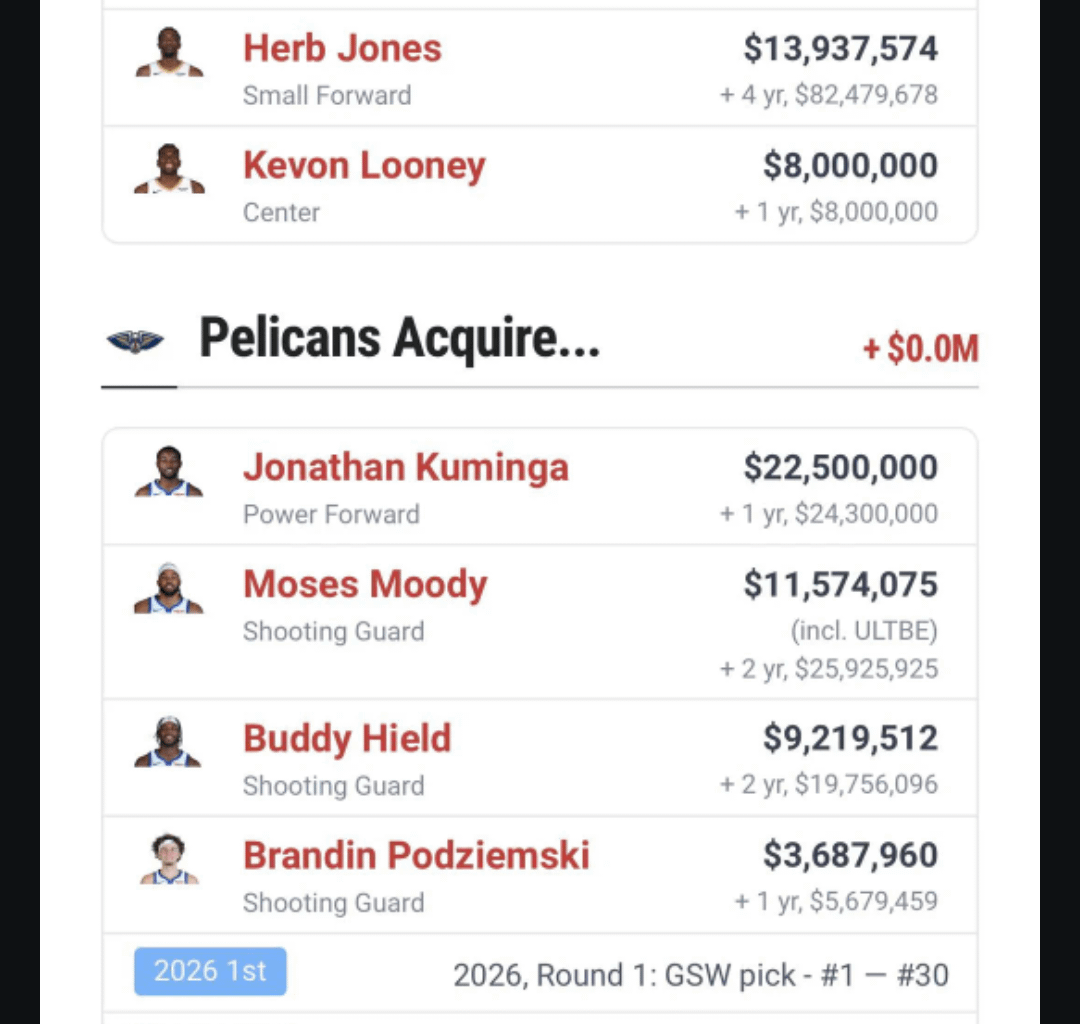Image resolution: width=1080 pixels, height=1024 pixels.
Task: Open Herb Jones player page
Action: 342,49
